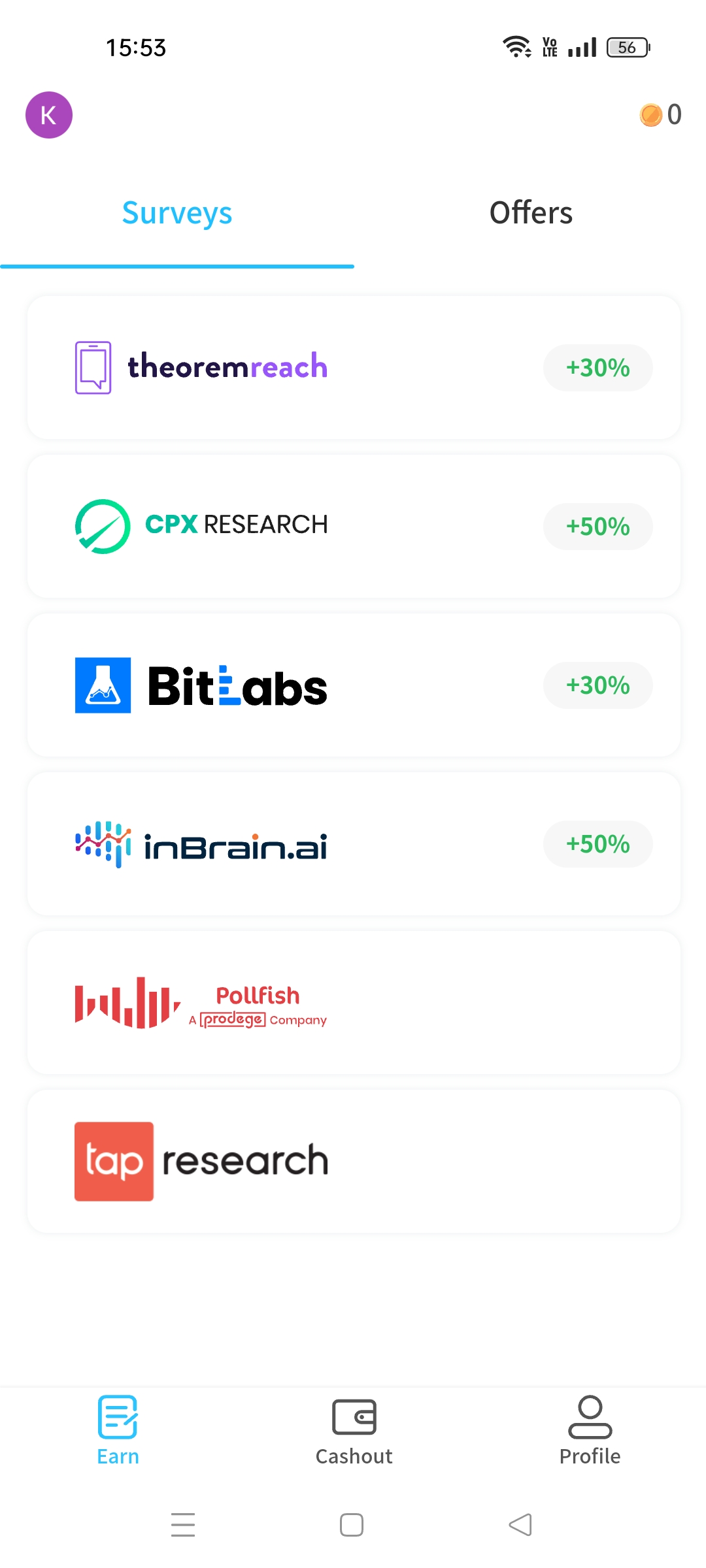Open Tap Research surveys

tap(354, 1162)
